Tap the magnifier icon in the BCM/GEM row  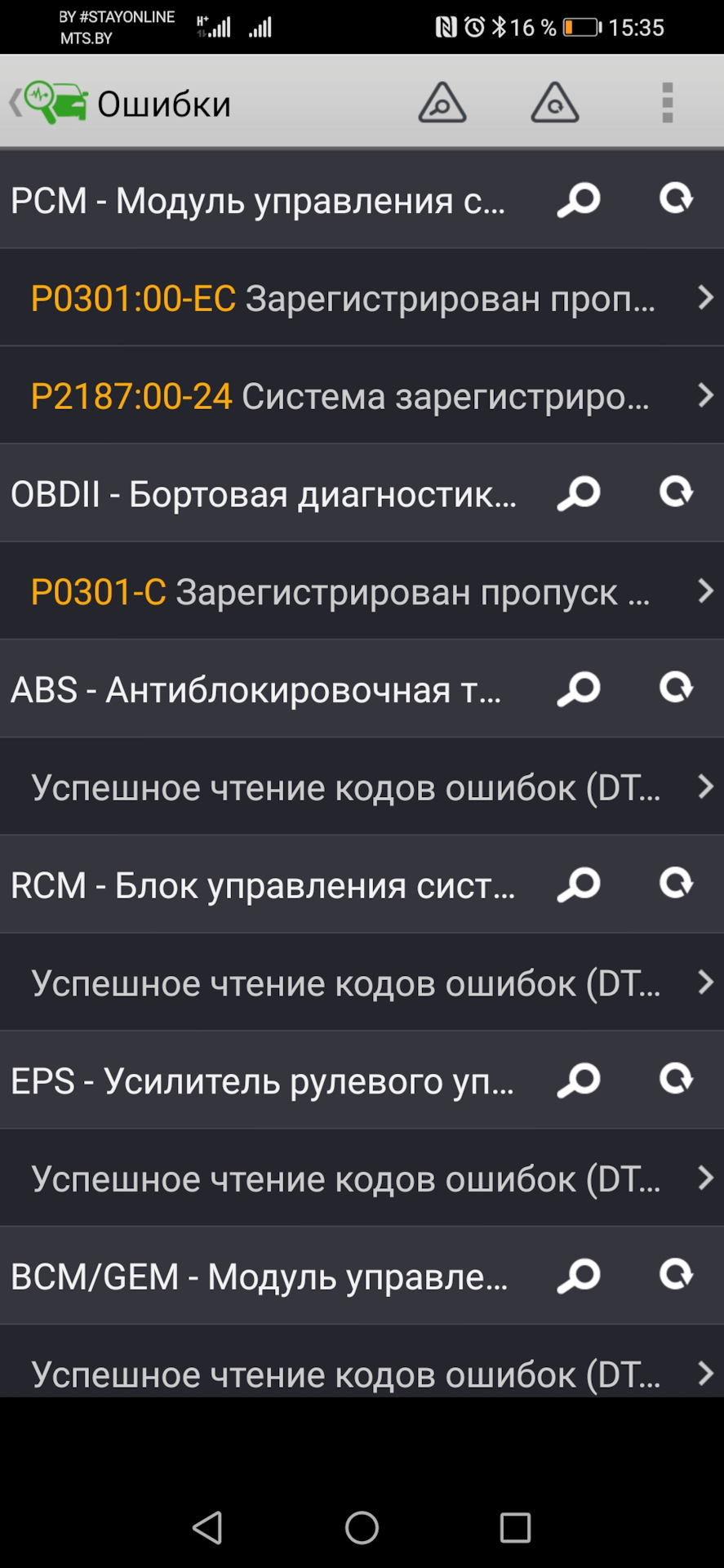[x=579, y=1276]
